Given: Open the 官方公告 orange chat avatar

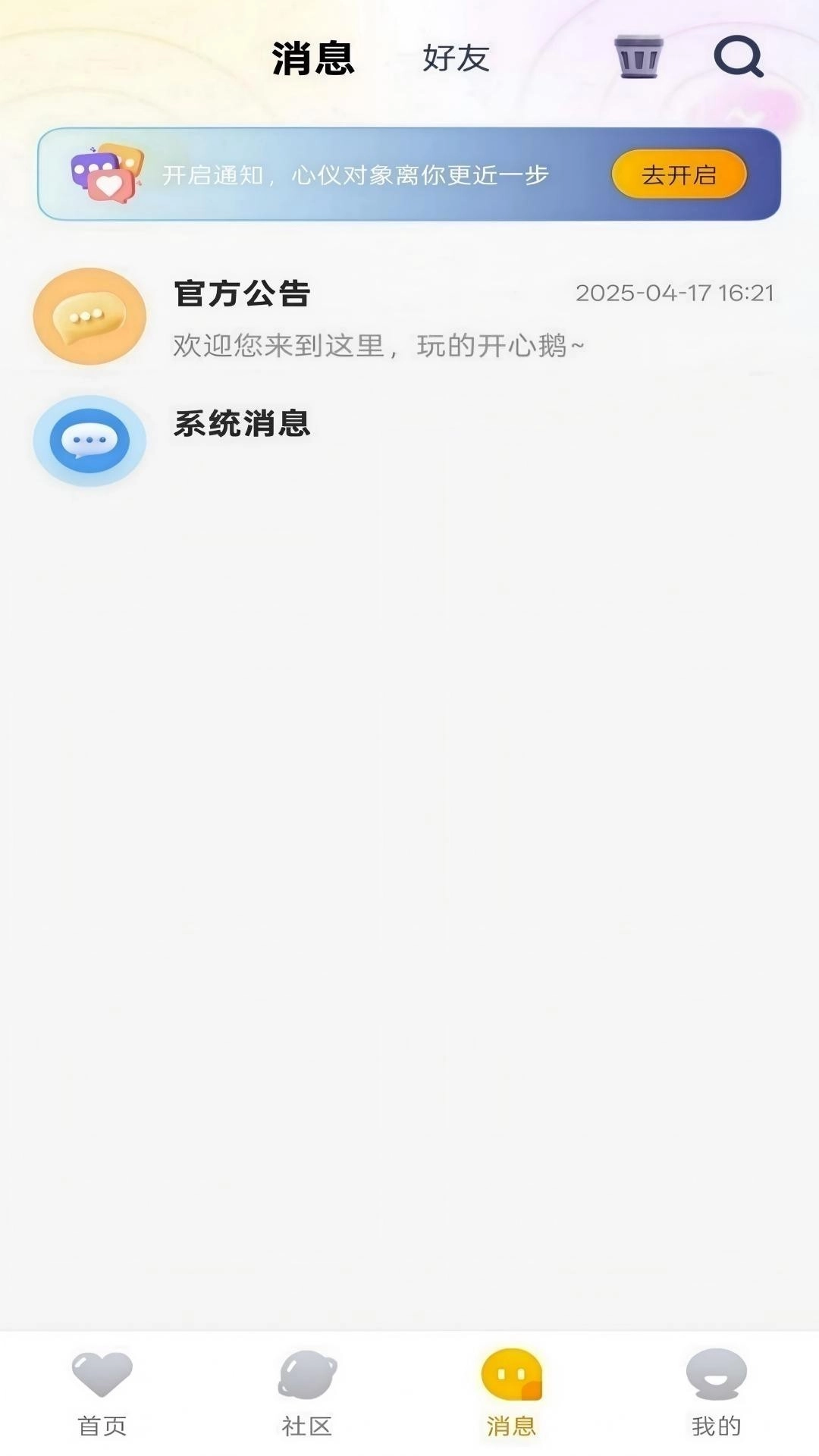Looking at the screenshot, I should (x=89, y=317).
